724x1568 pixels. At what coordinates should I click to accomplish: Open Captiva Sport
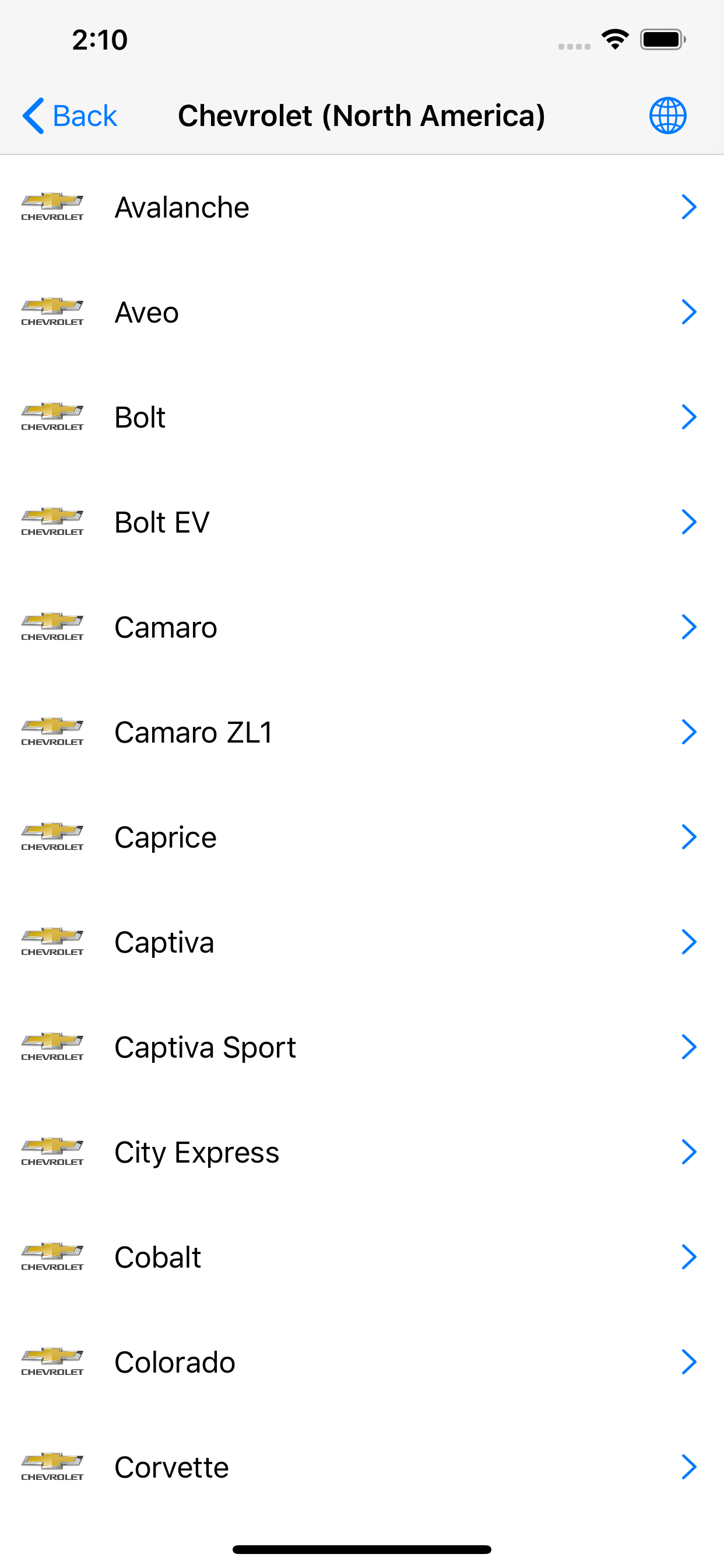point(362,1047)
